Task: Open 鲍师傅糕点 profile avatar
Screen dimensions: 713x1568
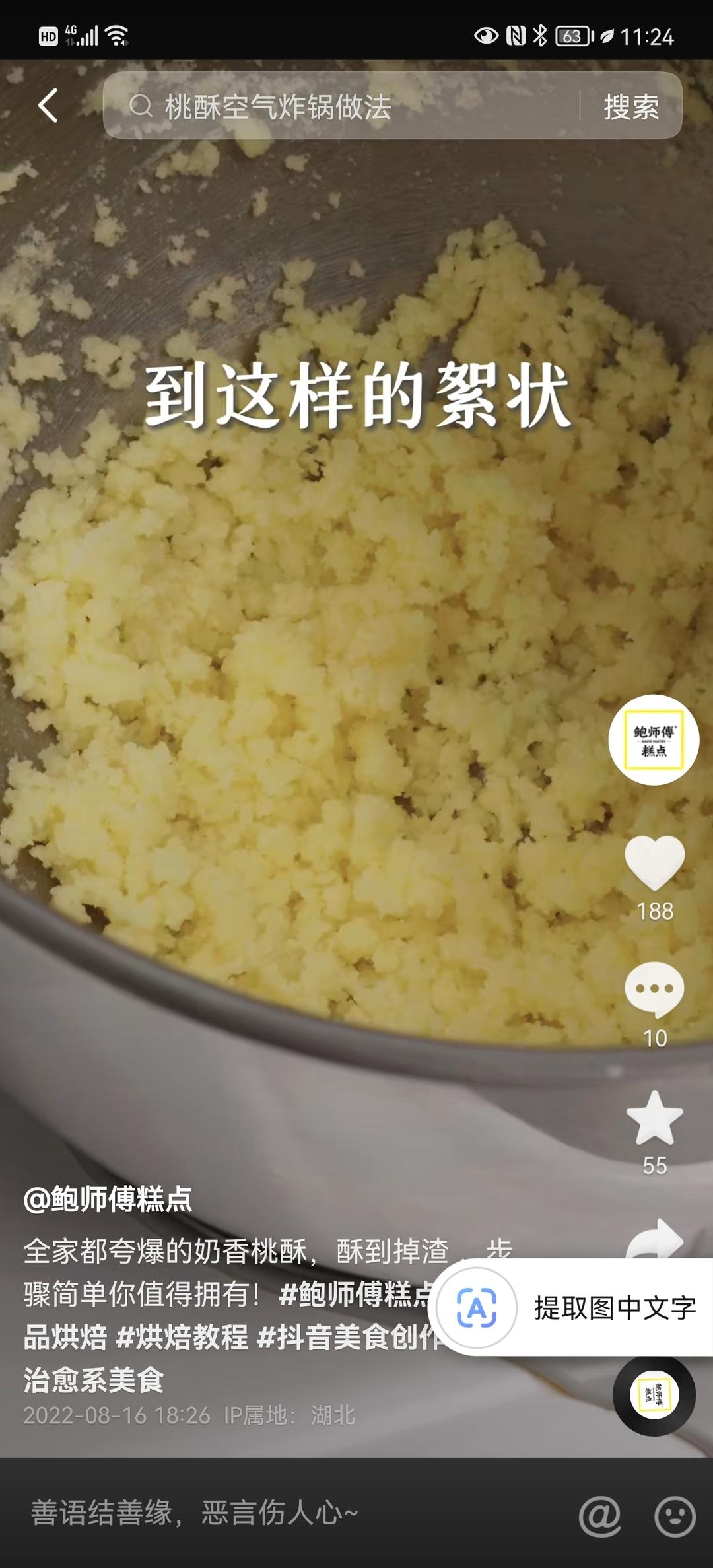Action: (654, 739)
